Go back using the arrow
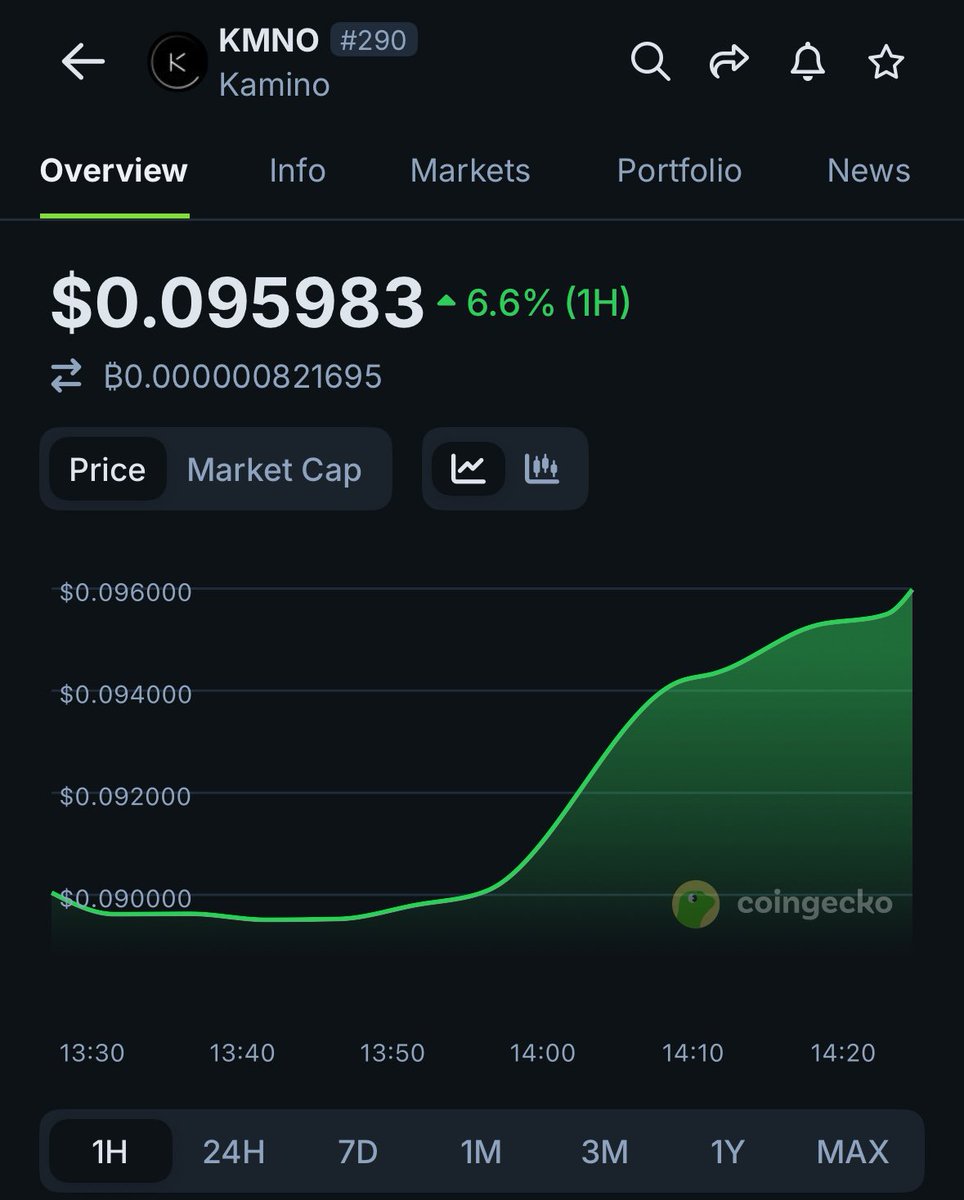The height and width of the screenshot is (1200, 964). click(83, 63)
